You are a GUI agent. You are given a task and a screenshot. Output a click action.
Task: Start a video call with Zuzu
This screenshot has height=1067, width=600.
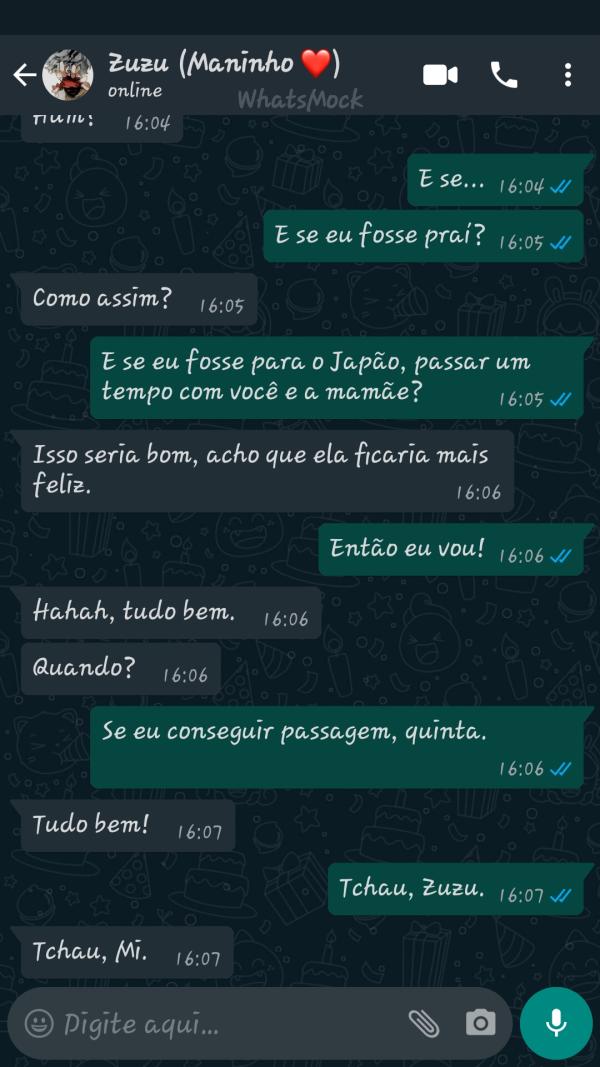(440, 75)
